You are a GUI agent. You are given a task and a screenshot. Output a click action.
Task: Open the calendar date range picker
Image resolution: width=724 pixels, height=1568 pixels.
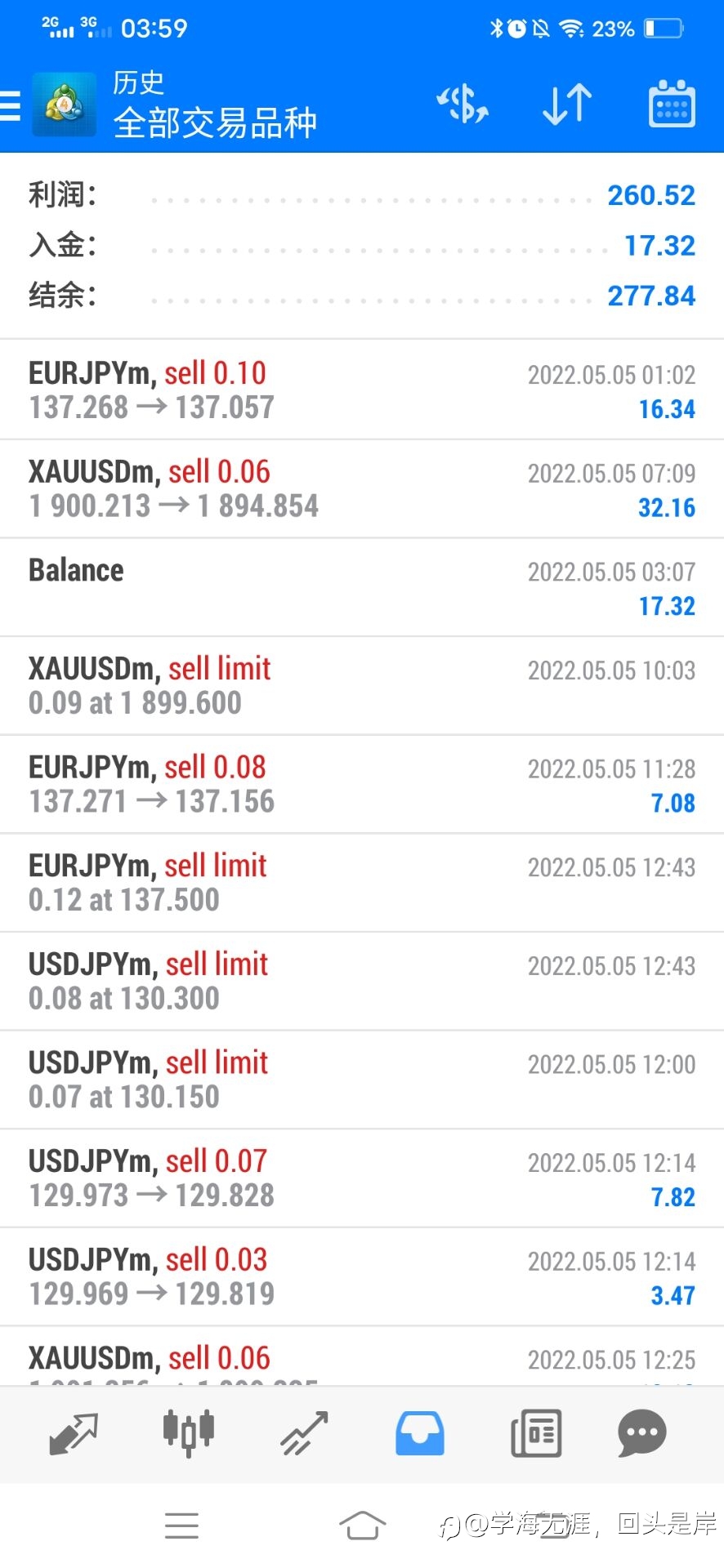[x=672, y=104]
